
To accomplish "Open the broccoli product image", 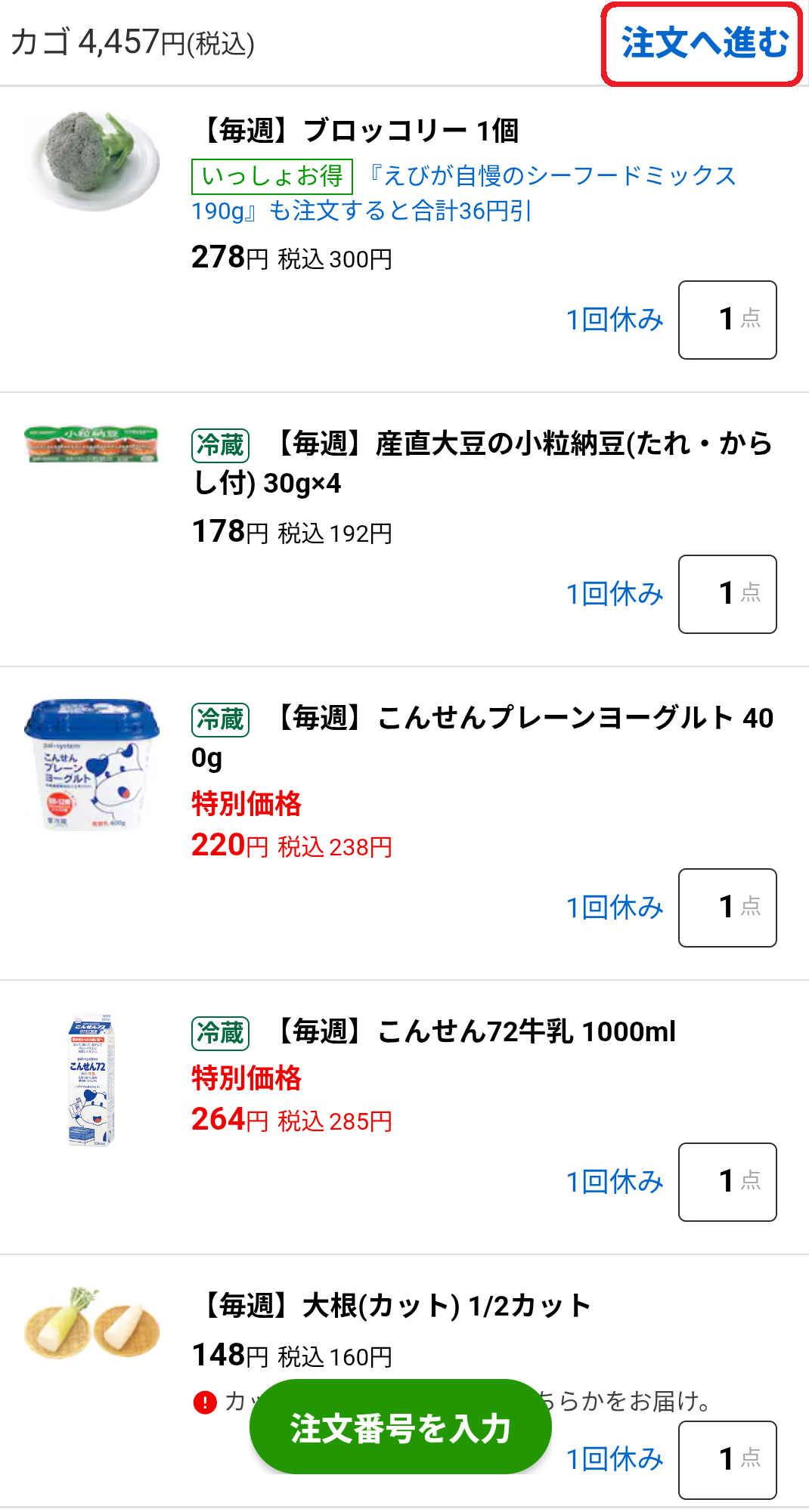I will (x=92, y=160).
